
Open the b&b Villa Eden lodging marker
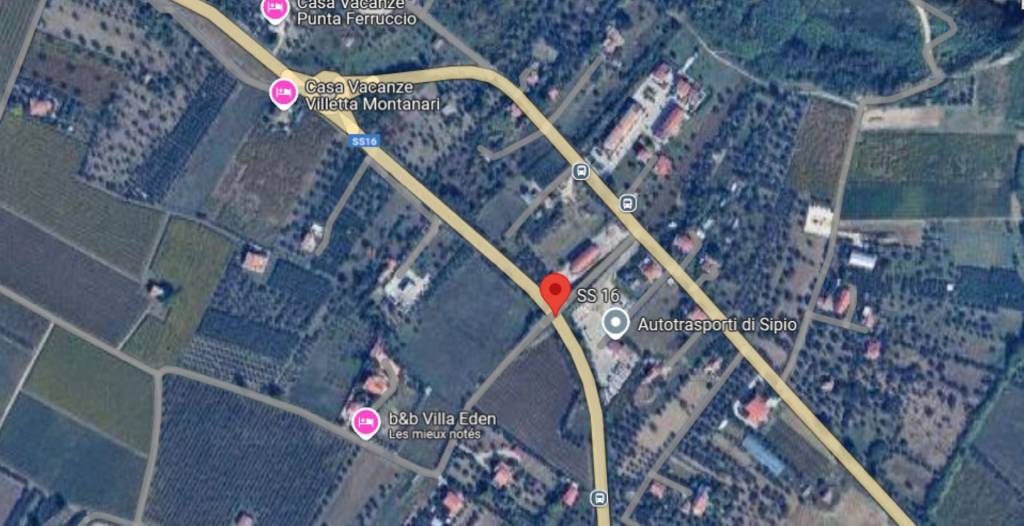point(367,424)
